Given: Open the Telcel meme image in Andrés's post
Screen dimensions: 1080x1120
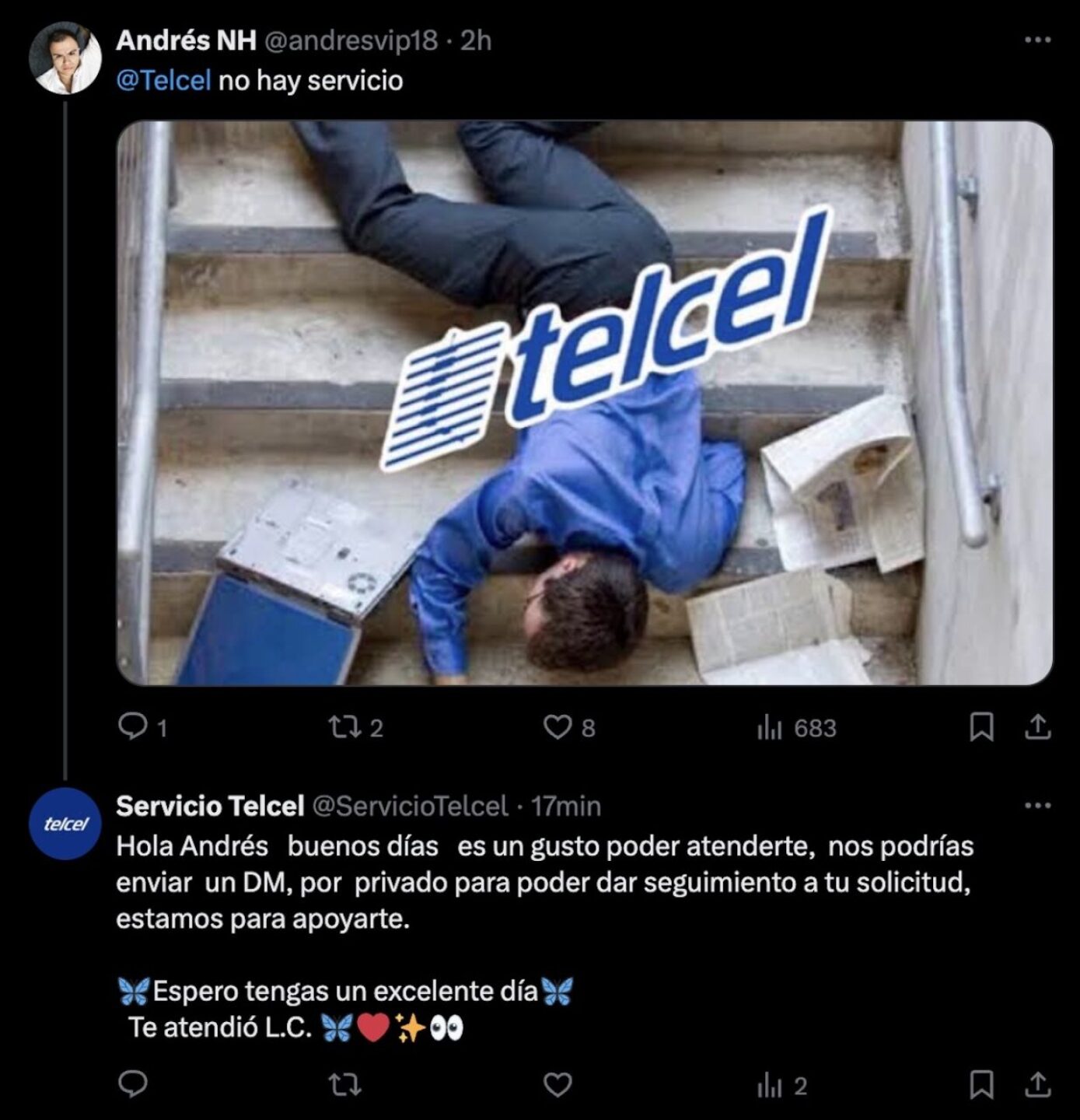Looking at the screenshot, I should pyautogui.click(x=584, y=403).
